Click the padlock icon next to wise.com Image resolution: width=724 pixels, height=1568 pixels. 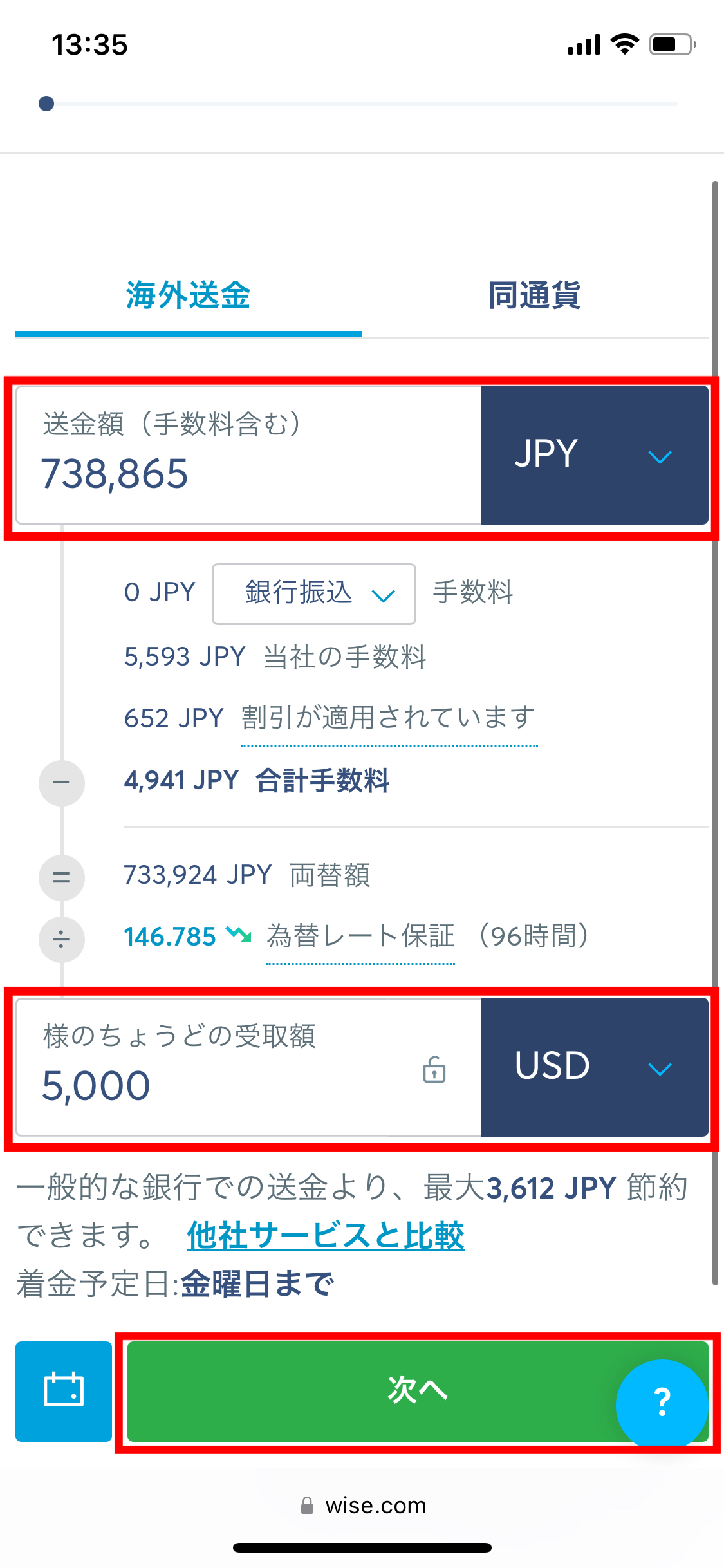click(x=307, y=1506)
